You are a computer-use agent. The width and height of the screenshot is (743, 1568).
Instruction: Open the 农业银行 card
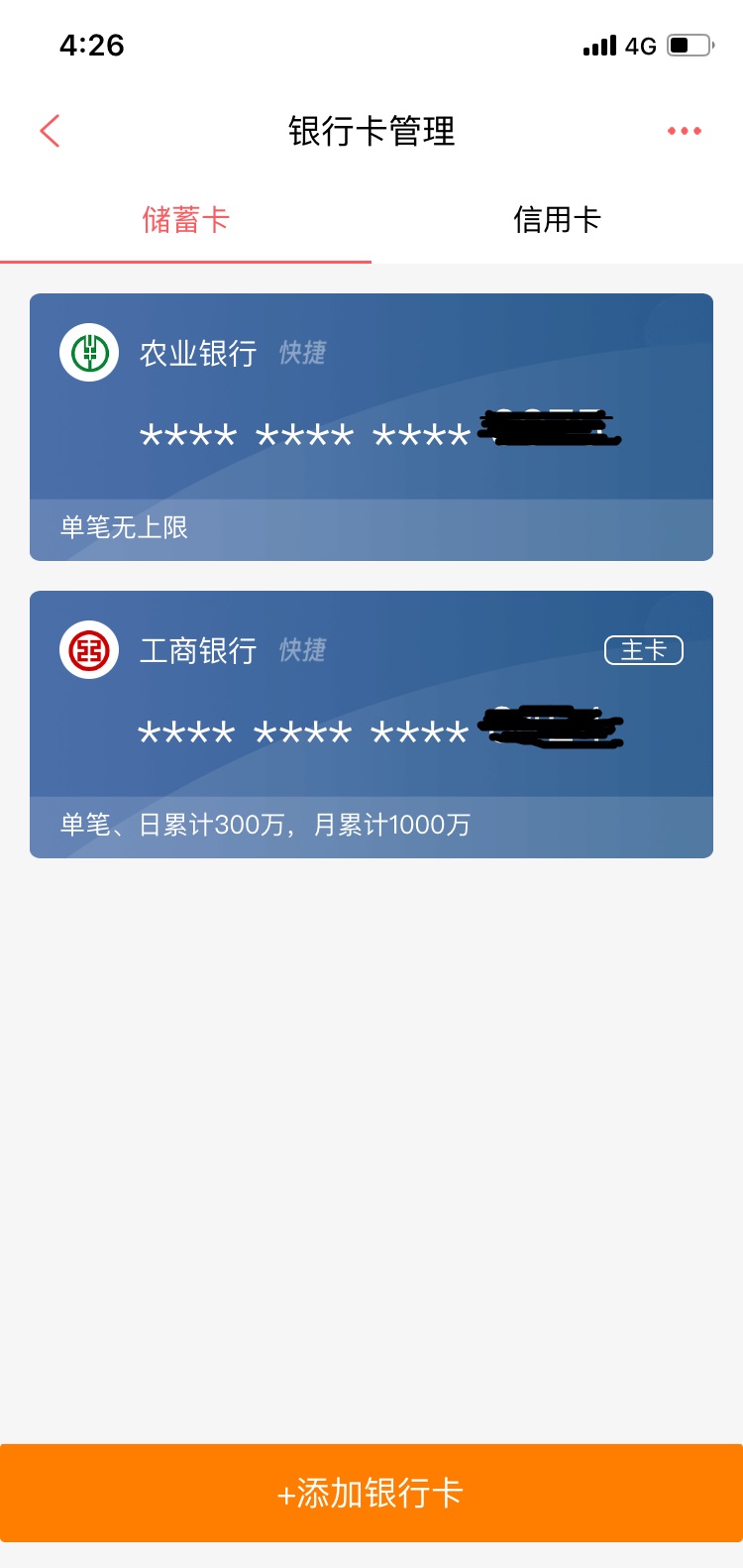click(x=371, y=426)
